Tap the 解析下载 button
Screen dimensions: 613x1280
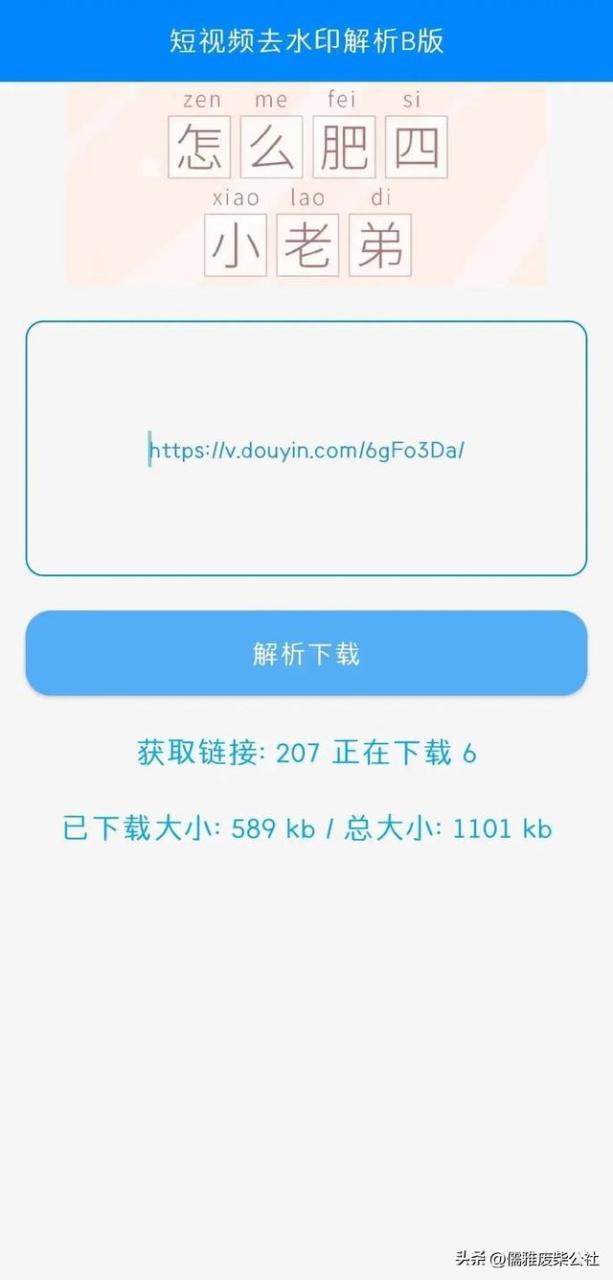306,653
